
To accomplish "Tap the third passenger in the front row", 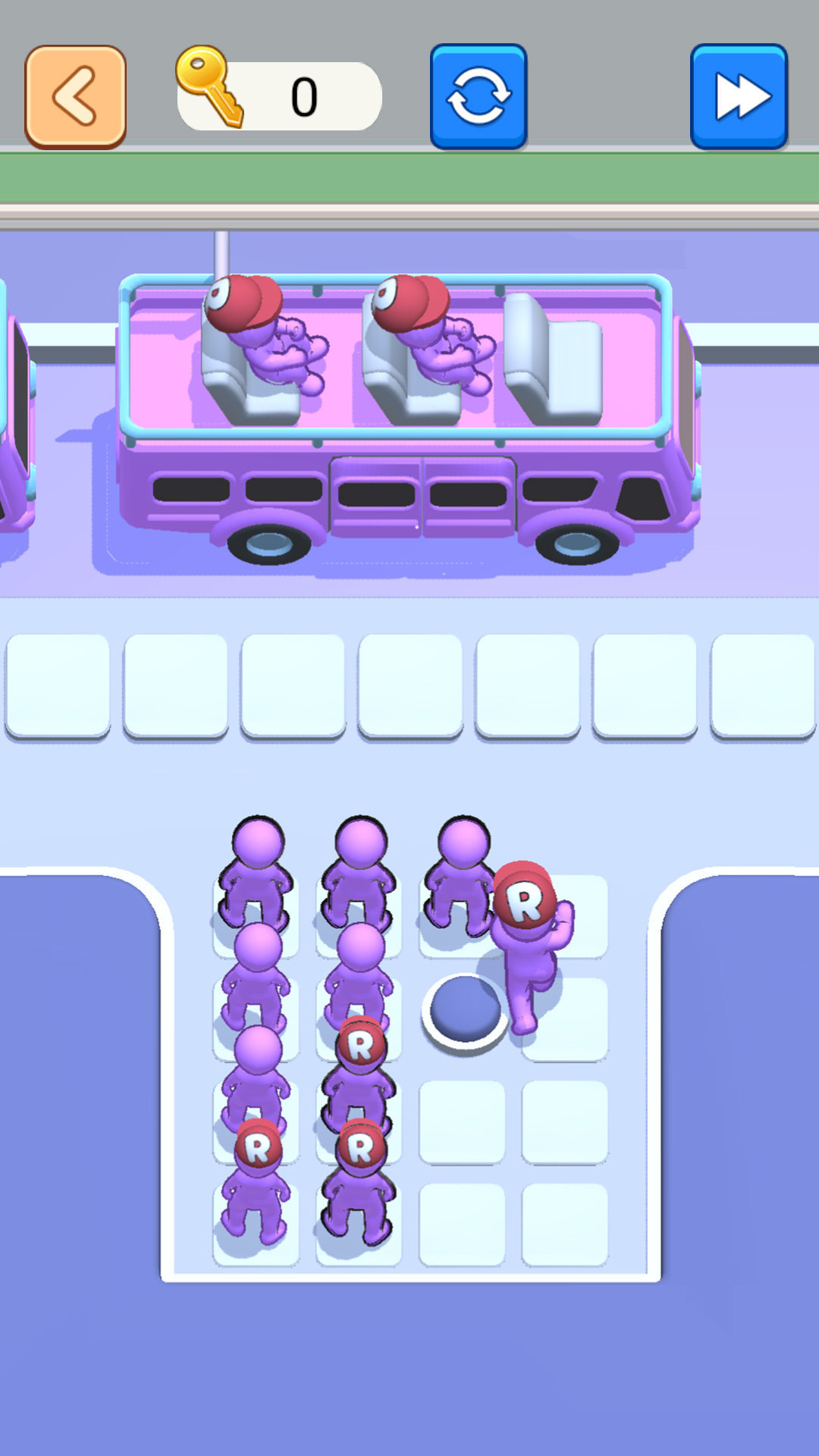I will point(460,876).
